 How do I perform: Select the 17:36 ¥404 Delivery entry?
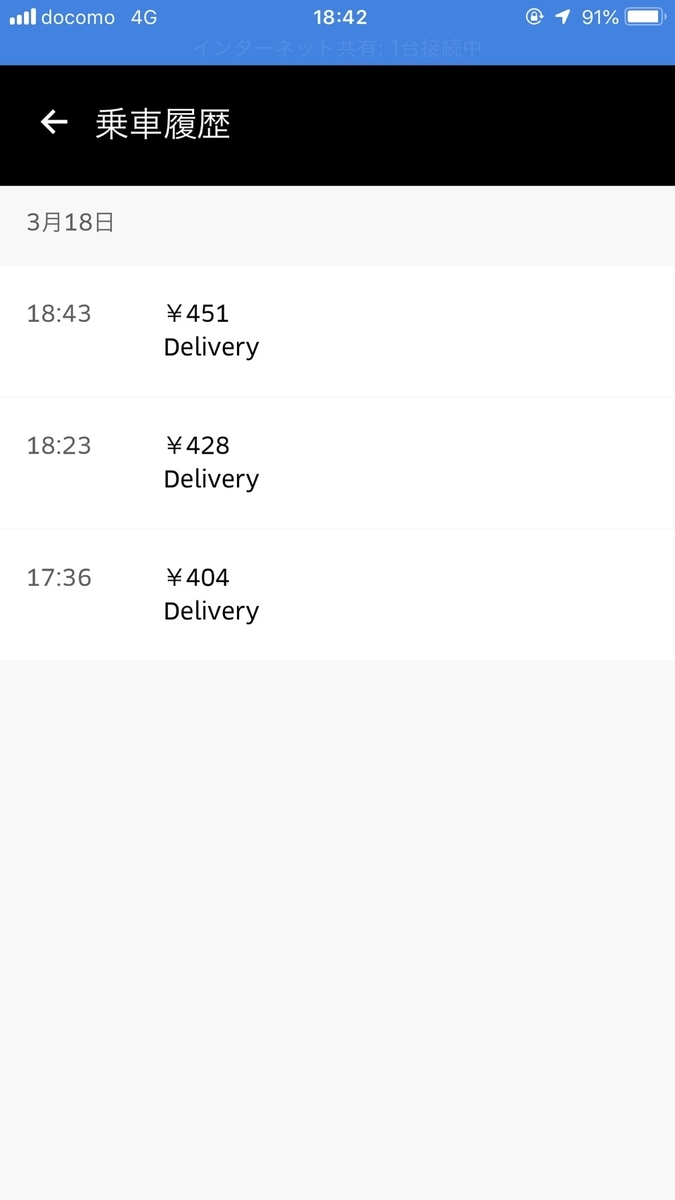coord(337,594)
